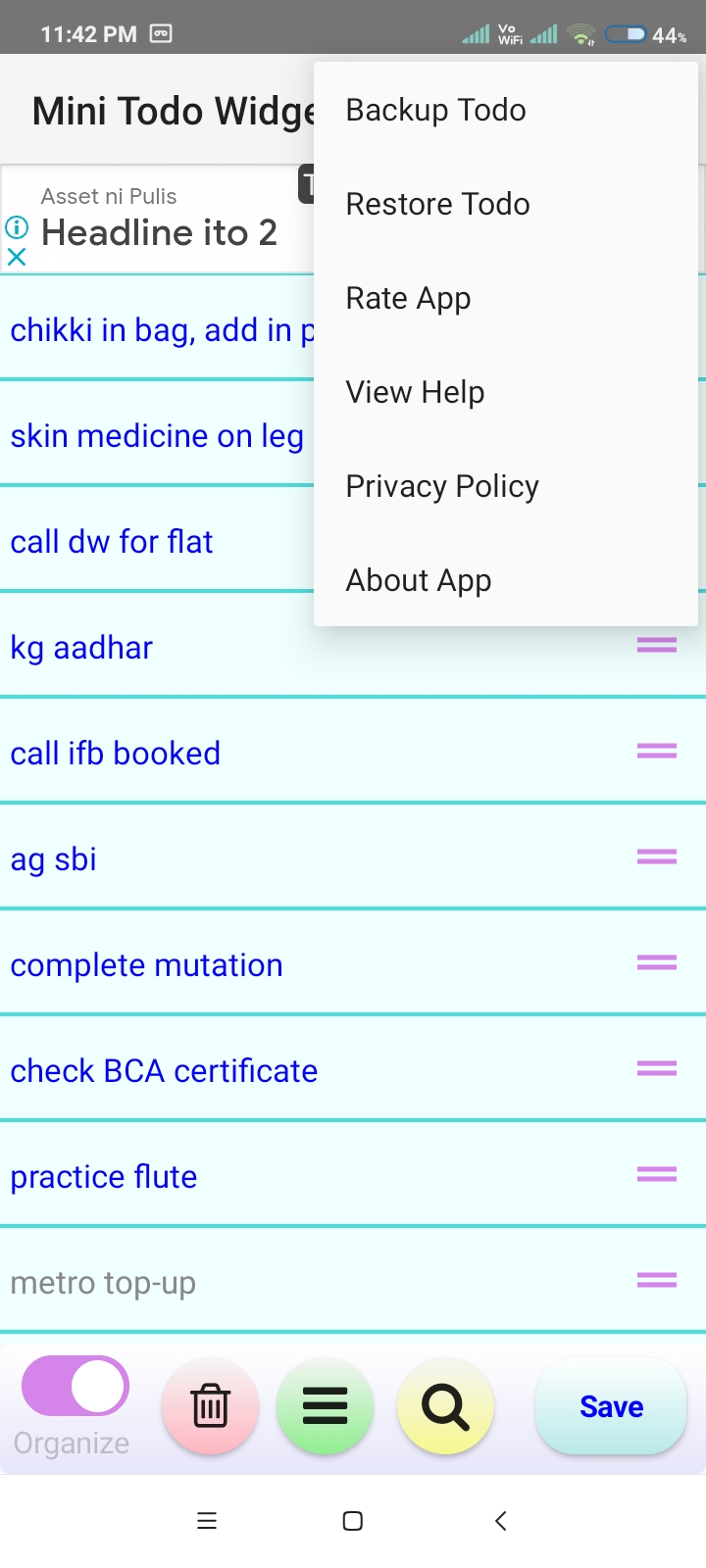The width and height of the screenshot is (706, 1568).
Task: Choose Restore Todo option
Action: coord(437,205)
